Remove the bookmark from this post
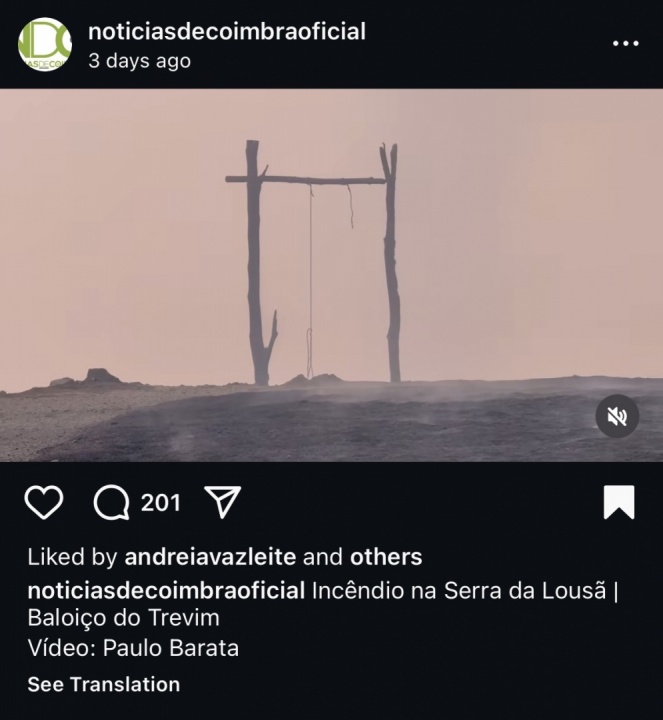663x720 pixels. pos(619,502)
